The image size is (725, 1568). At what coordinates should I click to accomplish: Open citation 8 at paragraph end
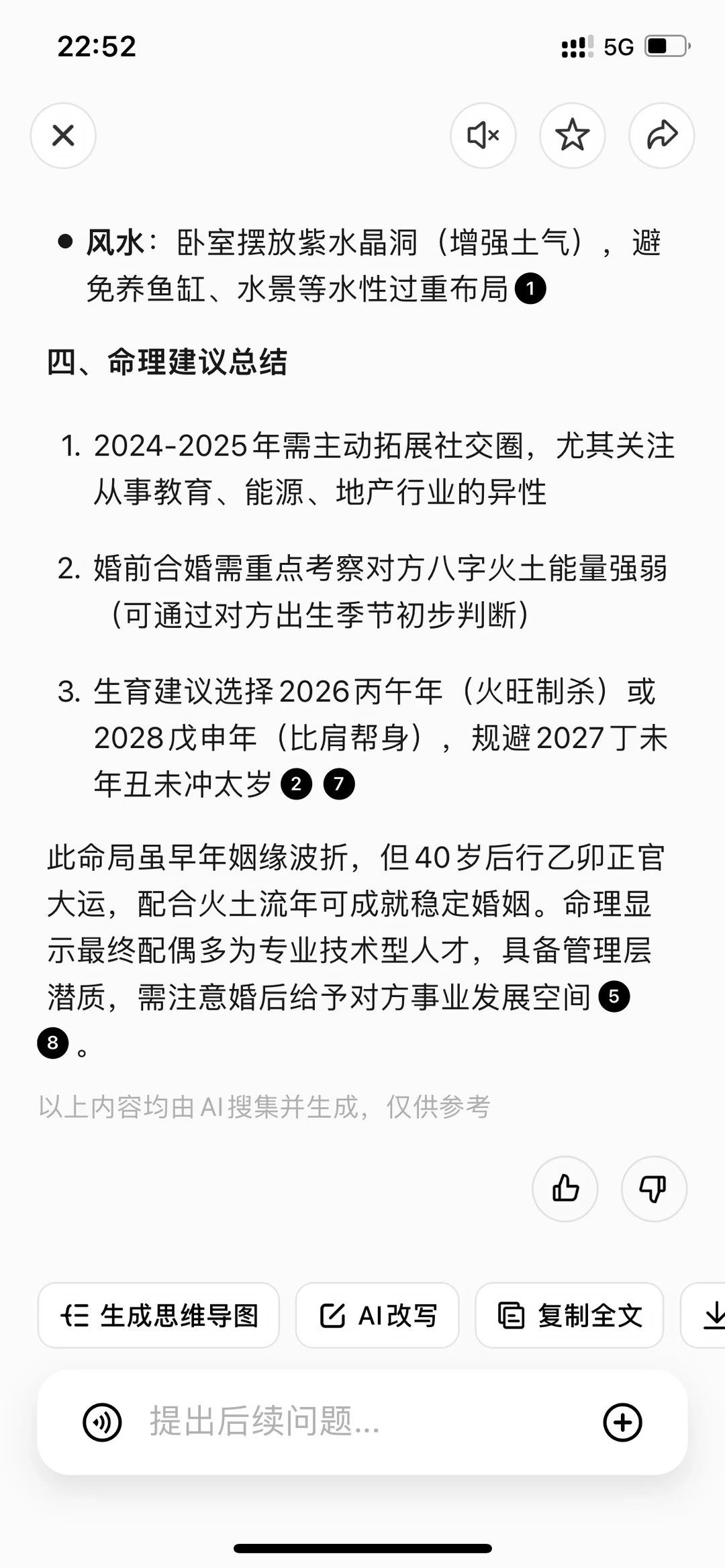pyautogui.click(x=53, y=1043)
